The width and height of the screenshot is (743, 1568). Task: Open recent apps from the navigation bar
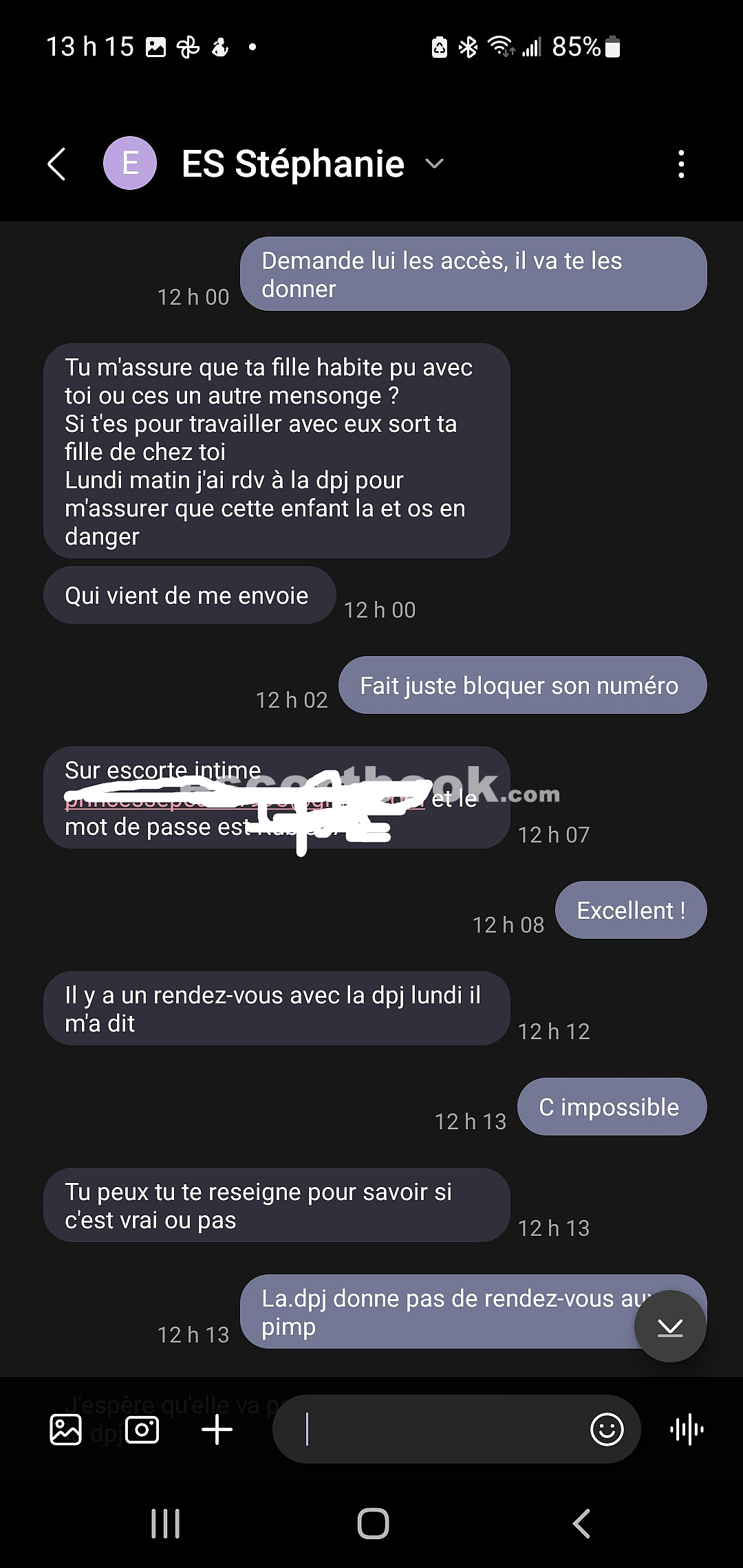click(x=166, y=1524)
